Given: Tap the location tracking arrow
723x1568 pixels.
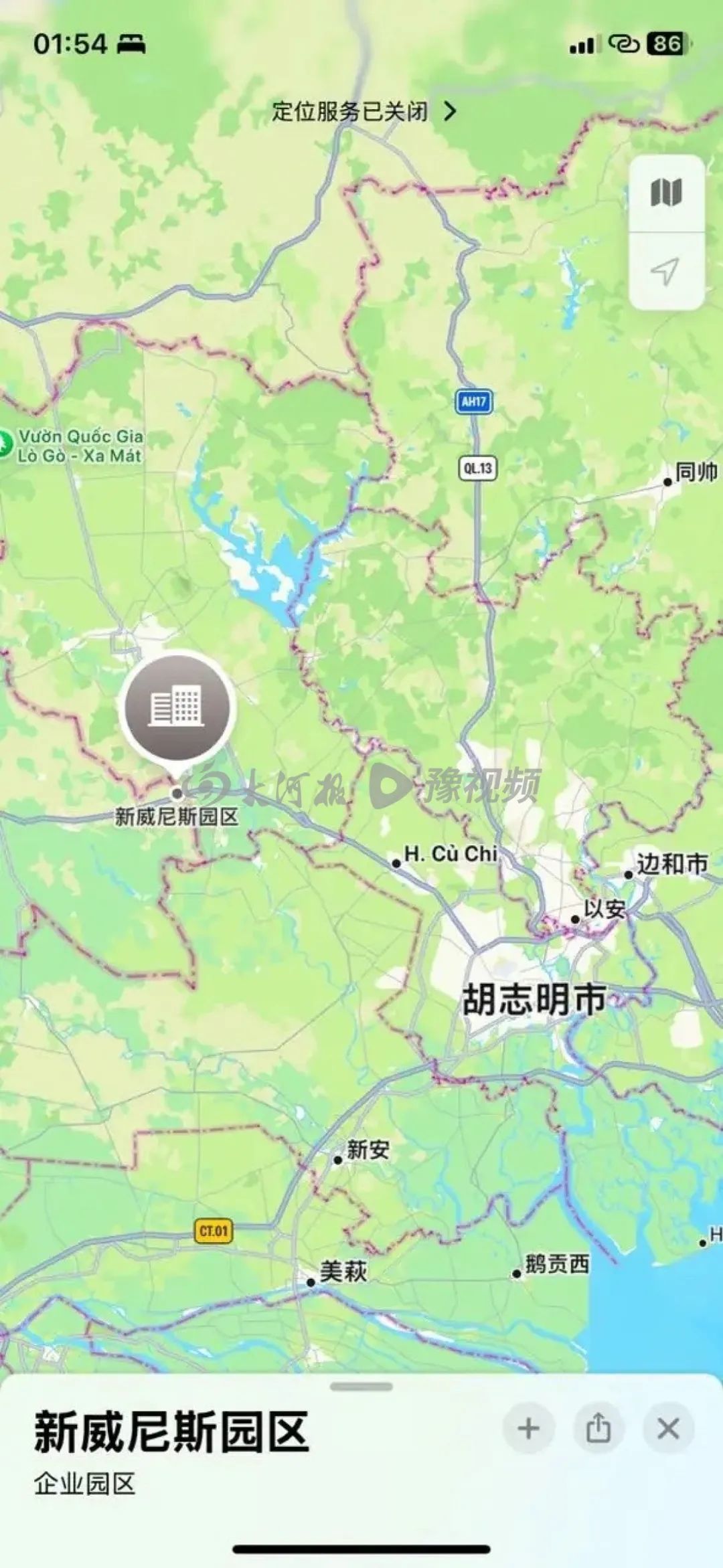Looking at the screenshot, I should [x=665, y=271].
